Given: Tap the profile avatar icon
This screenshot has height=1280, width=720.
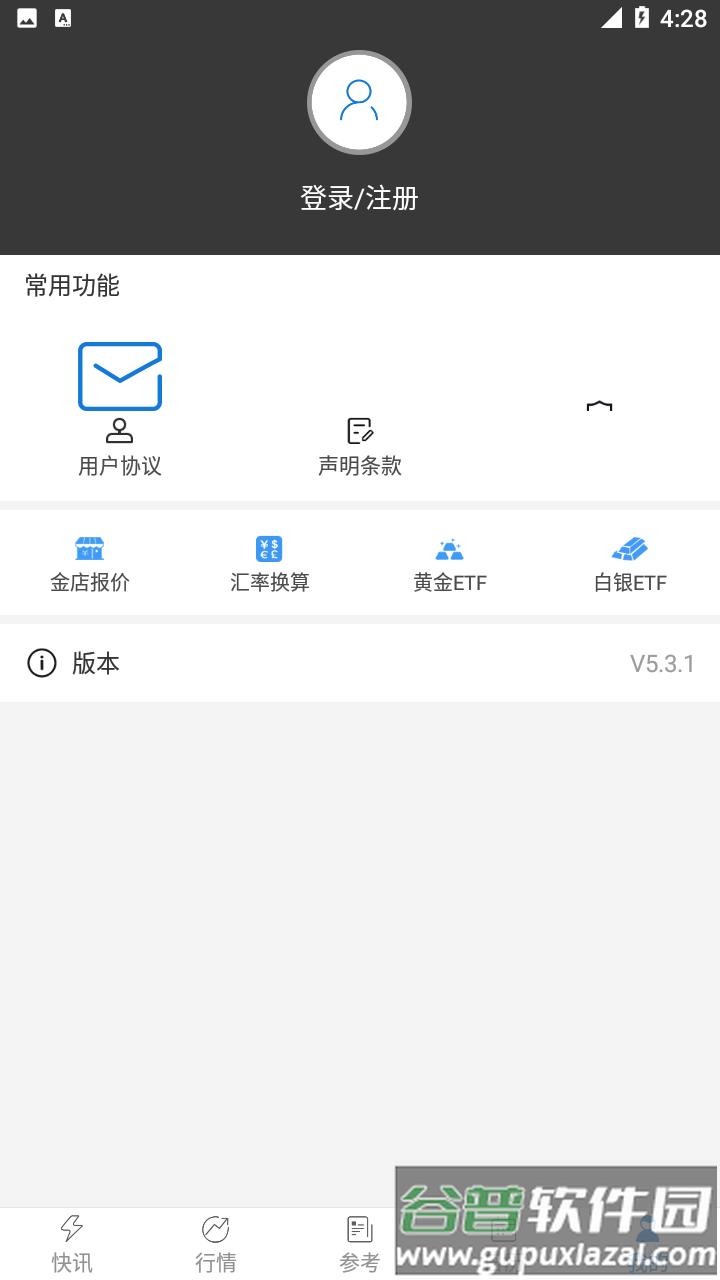Looking at the screenshot, I should click(x=359, y=102).
